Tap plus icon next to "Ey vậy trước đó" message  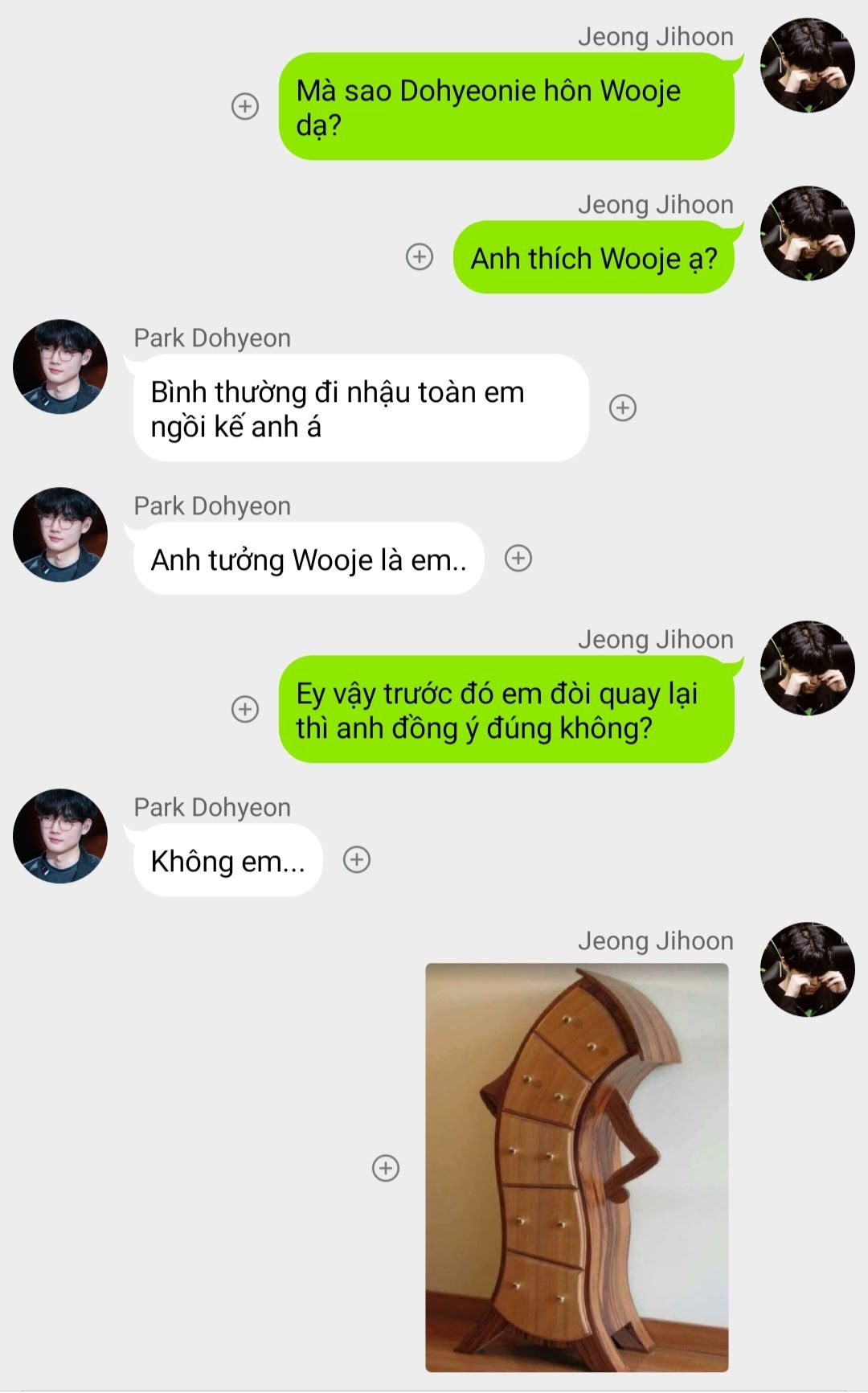[245, 709]
